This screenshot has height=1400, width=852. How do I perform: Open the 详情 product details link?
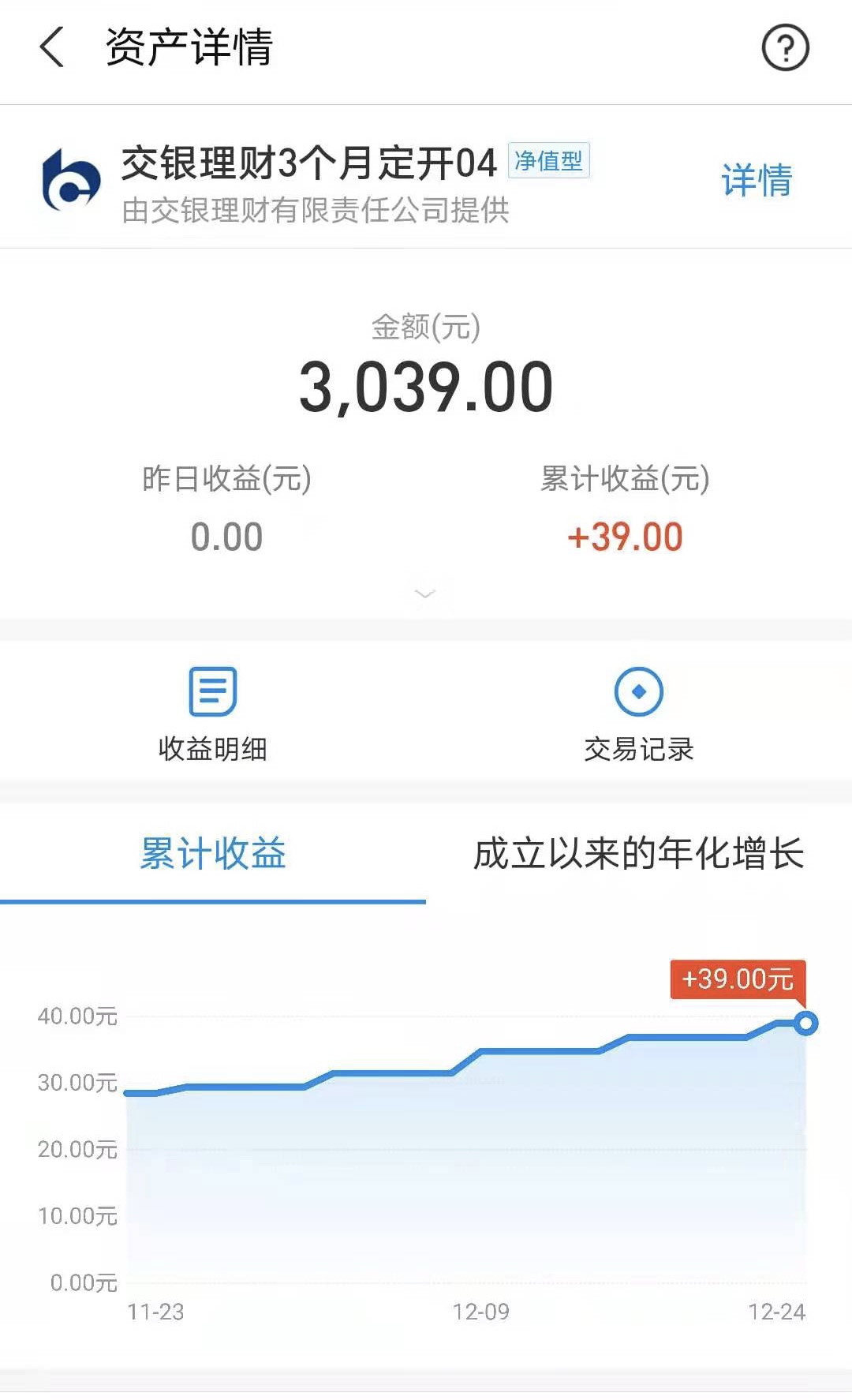pos(757,178)
